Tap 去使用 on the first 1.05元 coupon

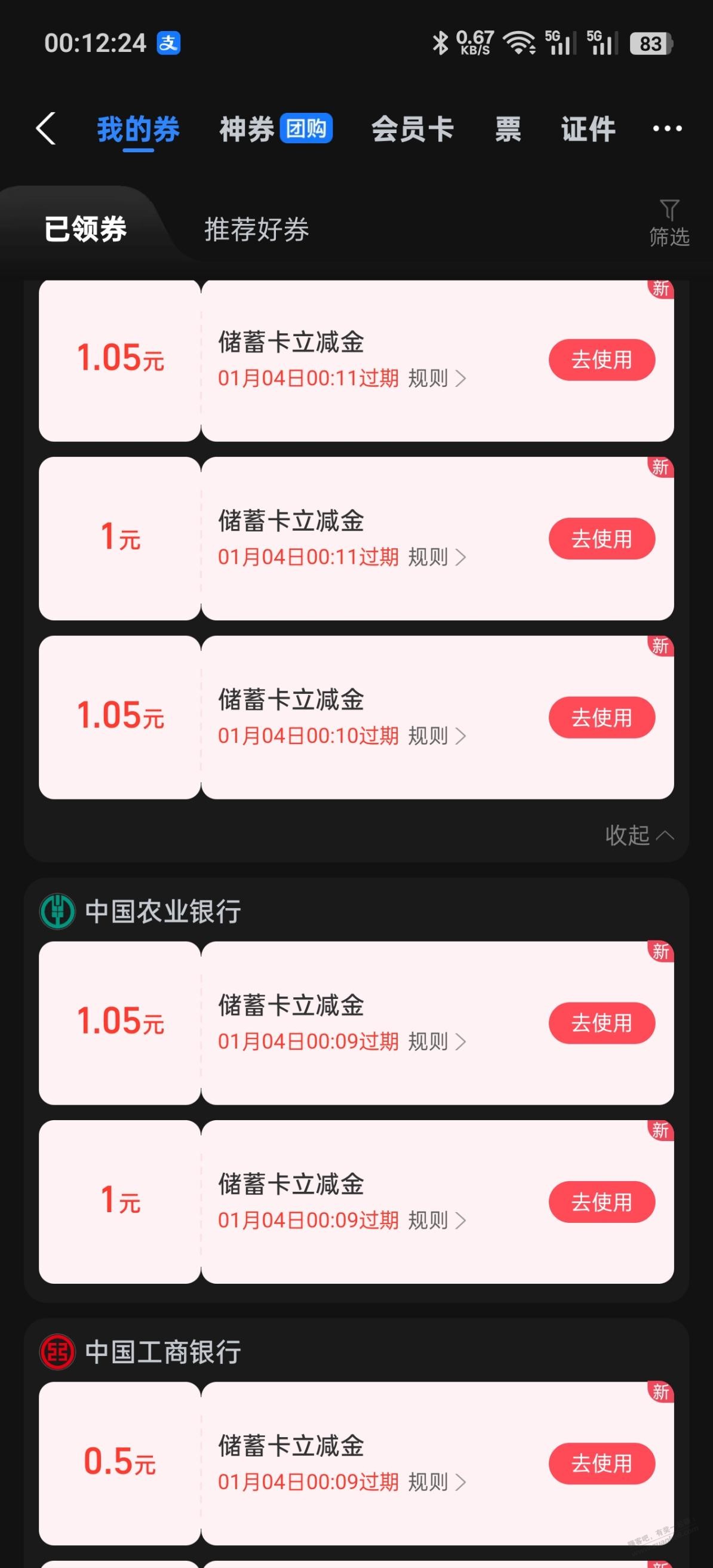601,359
